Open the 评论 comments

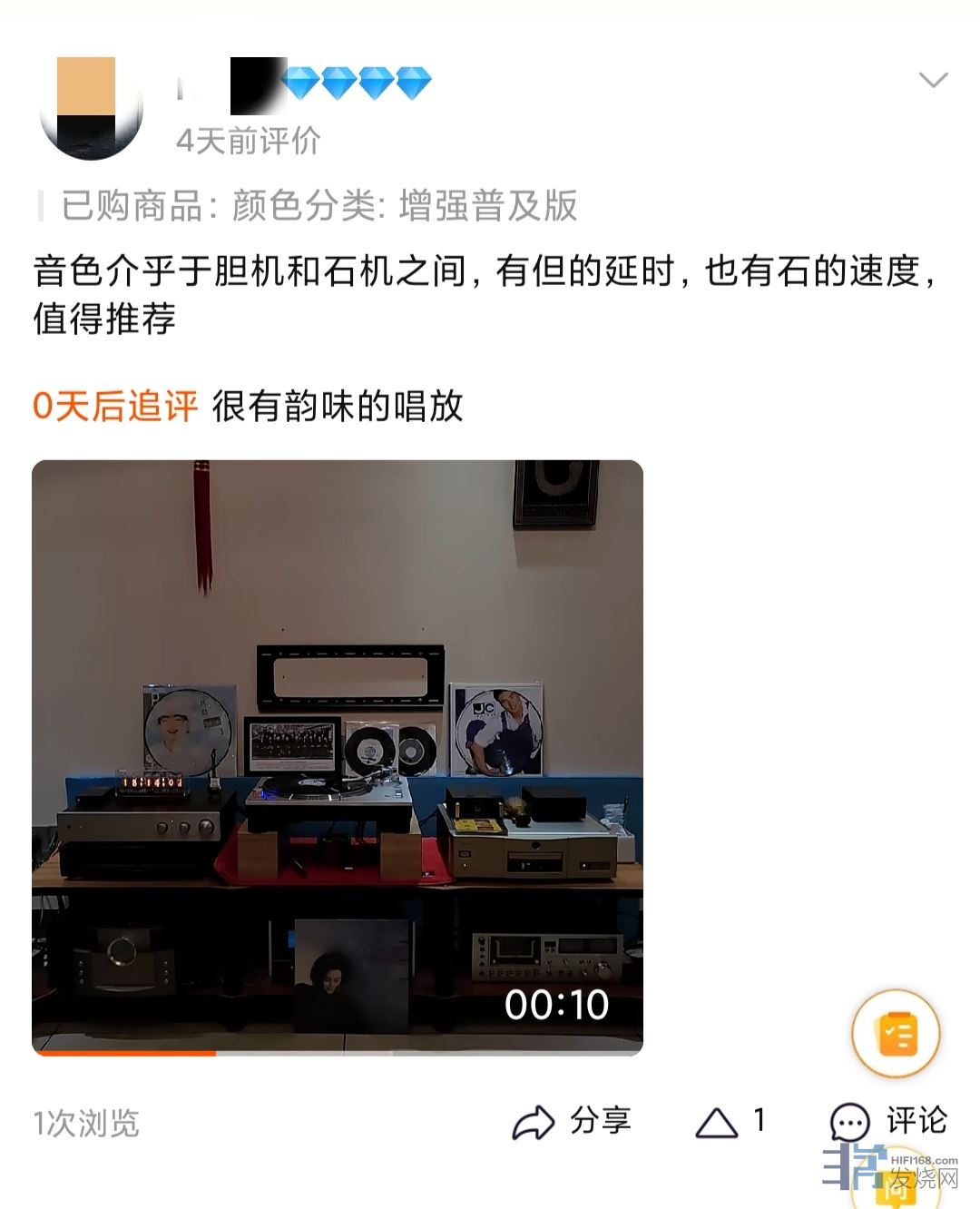point(888,1122)
